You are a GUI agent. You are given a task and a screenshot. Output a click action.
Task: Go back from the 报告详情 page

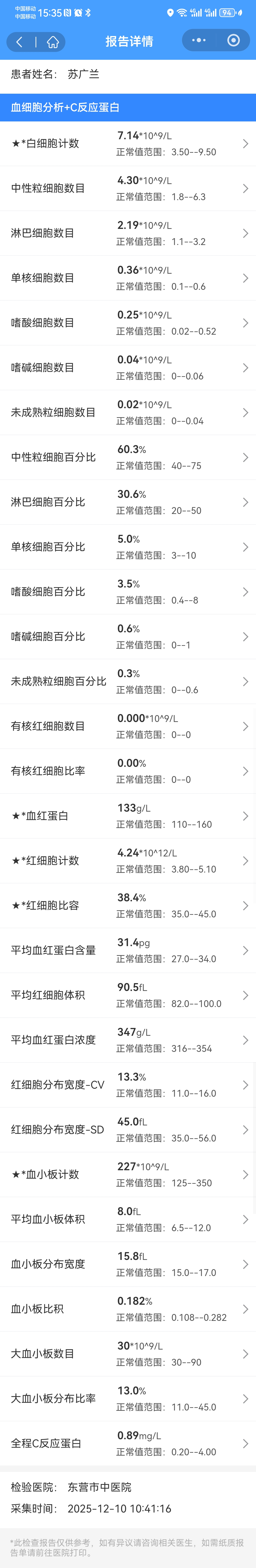19,42
